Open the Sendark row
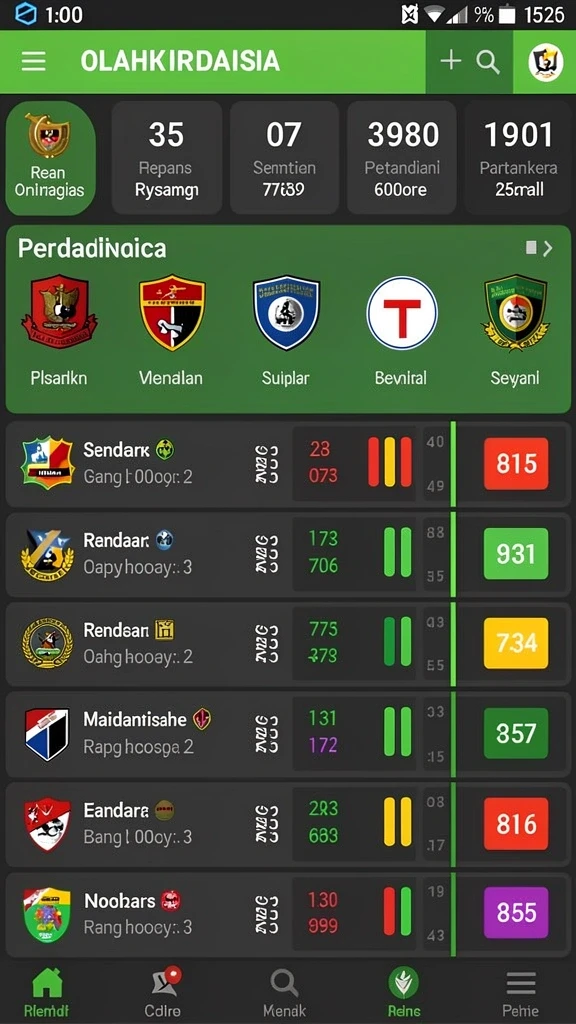 click(288, 464)
